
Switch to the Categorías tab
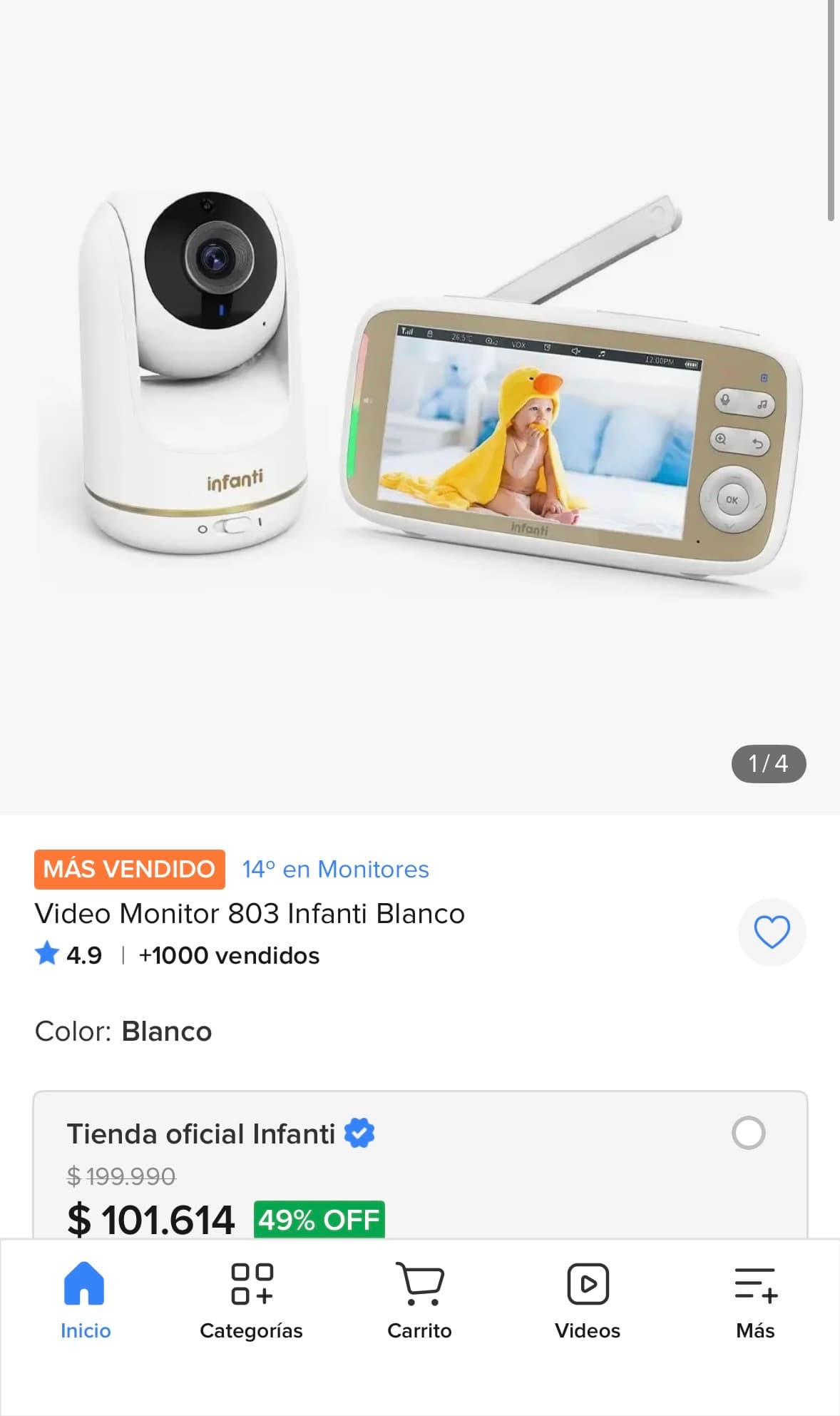point(252,1301)
